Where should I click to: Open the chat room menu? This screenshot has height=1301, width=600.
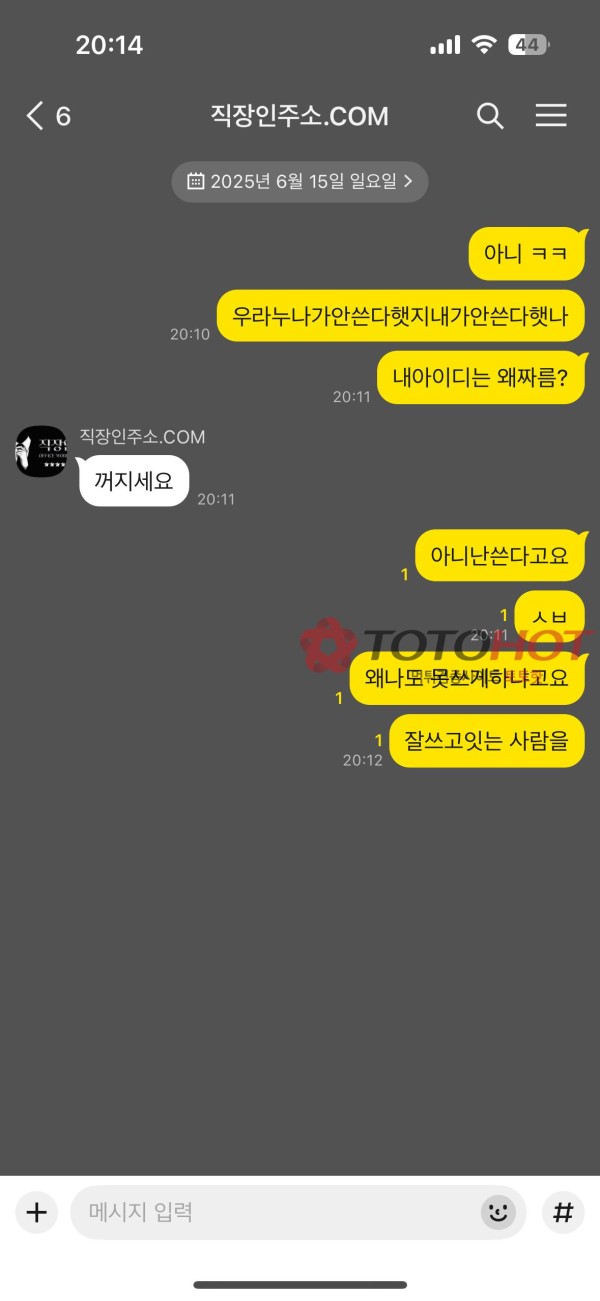550,116
